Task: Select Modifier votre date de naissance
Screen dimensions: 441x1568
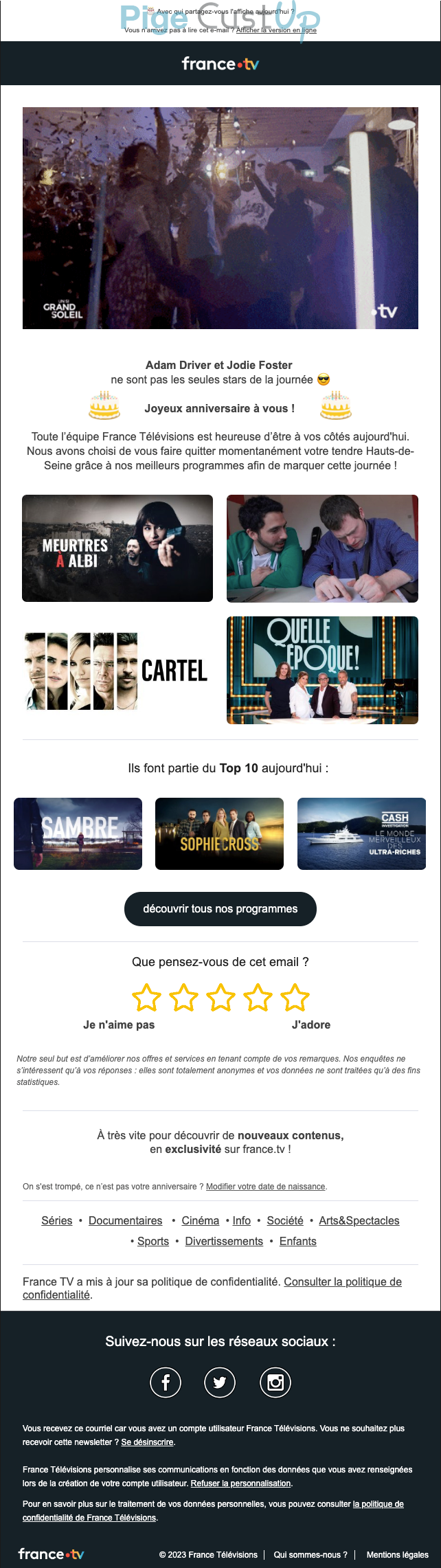Action: point(266,1187)
